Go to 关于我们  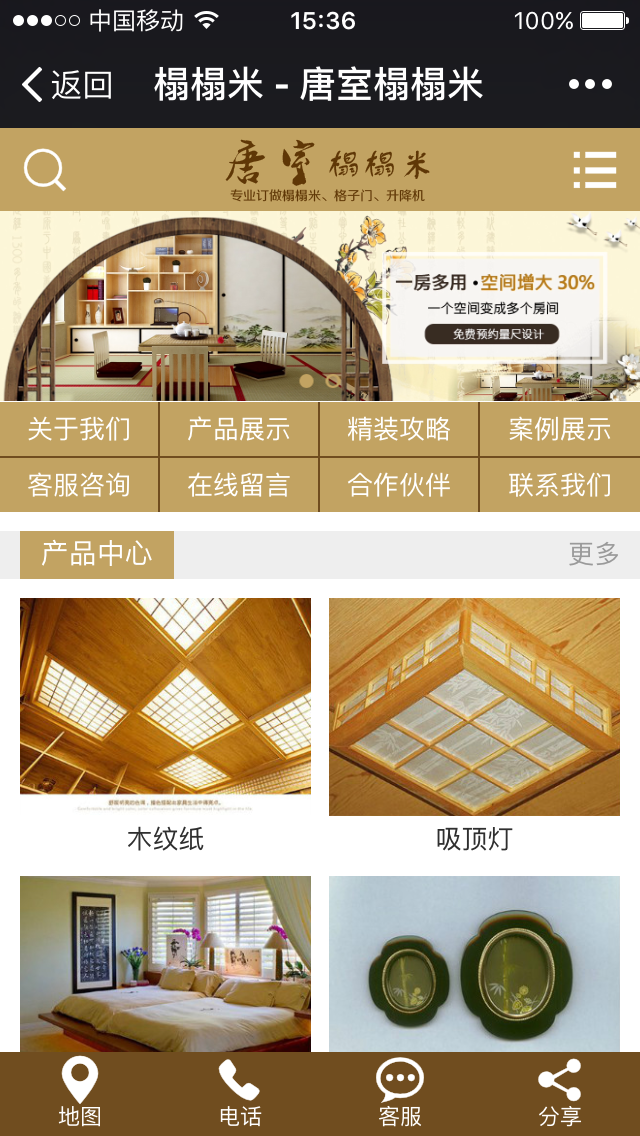tap(79, 430)
